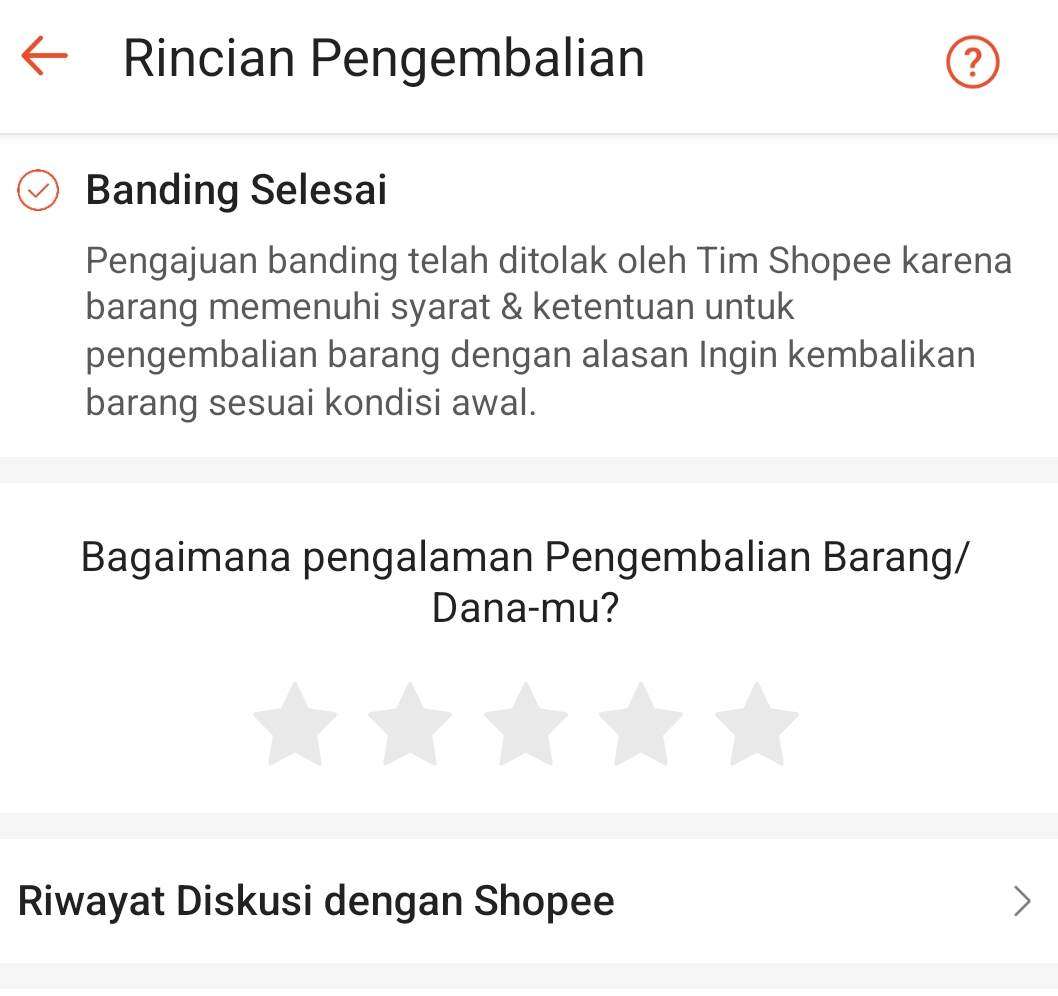The image size is (1058, 996).
Task: Select the third rating star
Action: tap(526, 725)
